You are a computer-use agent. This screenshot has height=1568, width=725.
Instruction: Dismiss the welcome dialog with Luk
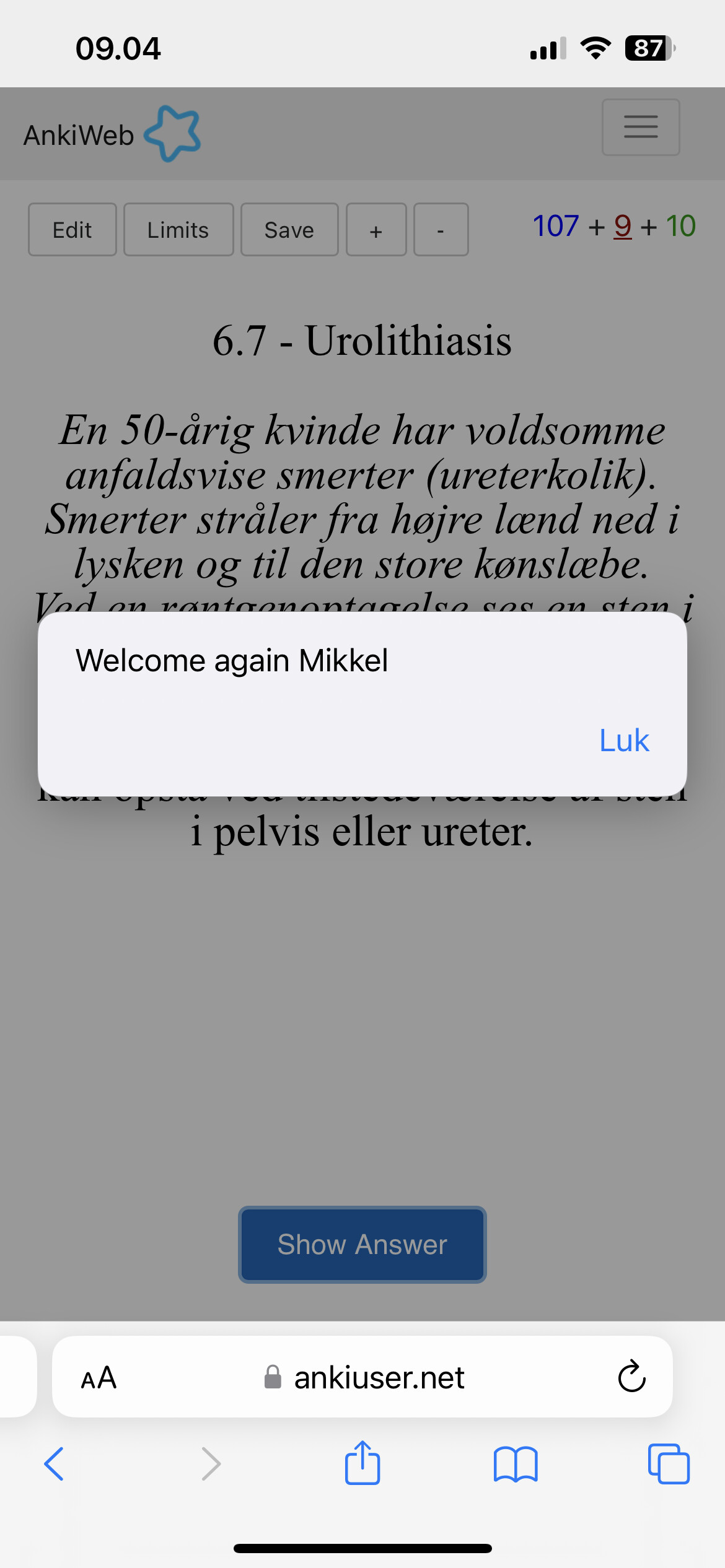623,741
